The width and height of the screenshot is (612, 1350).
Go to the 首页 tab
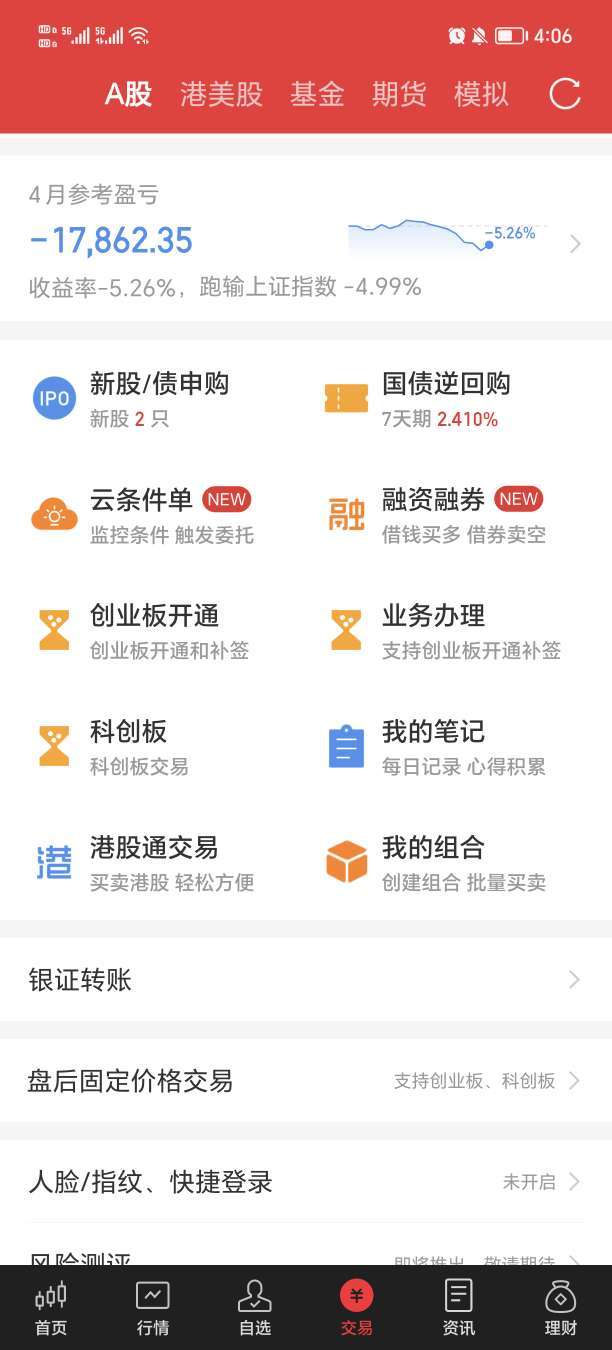[51, 1308]
